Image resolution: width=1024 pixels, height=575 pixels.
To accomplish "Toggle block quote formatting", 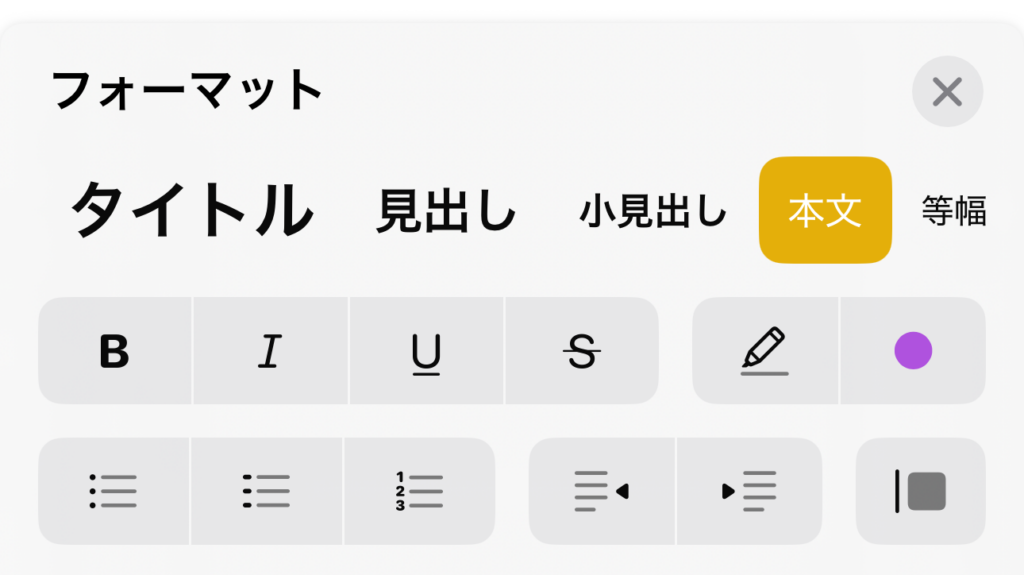I will tap(920, 491).
